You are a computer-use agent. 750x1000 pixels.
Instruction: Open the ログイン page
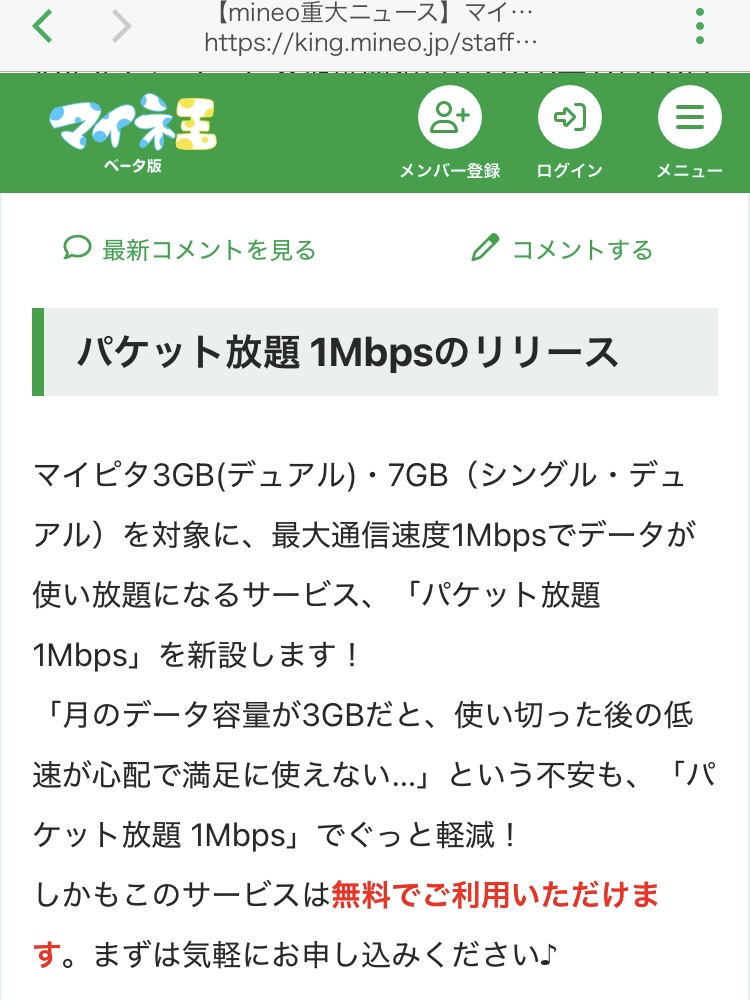(x=569, y=132)
